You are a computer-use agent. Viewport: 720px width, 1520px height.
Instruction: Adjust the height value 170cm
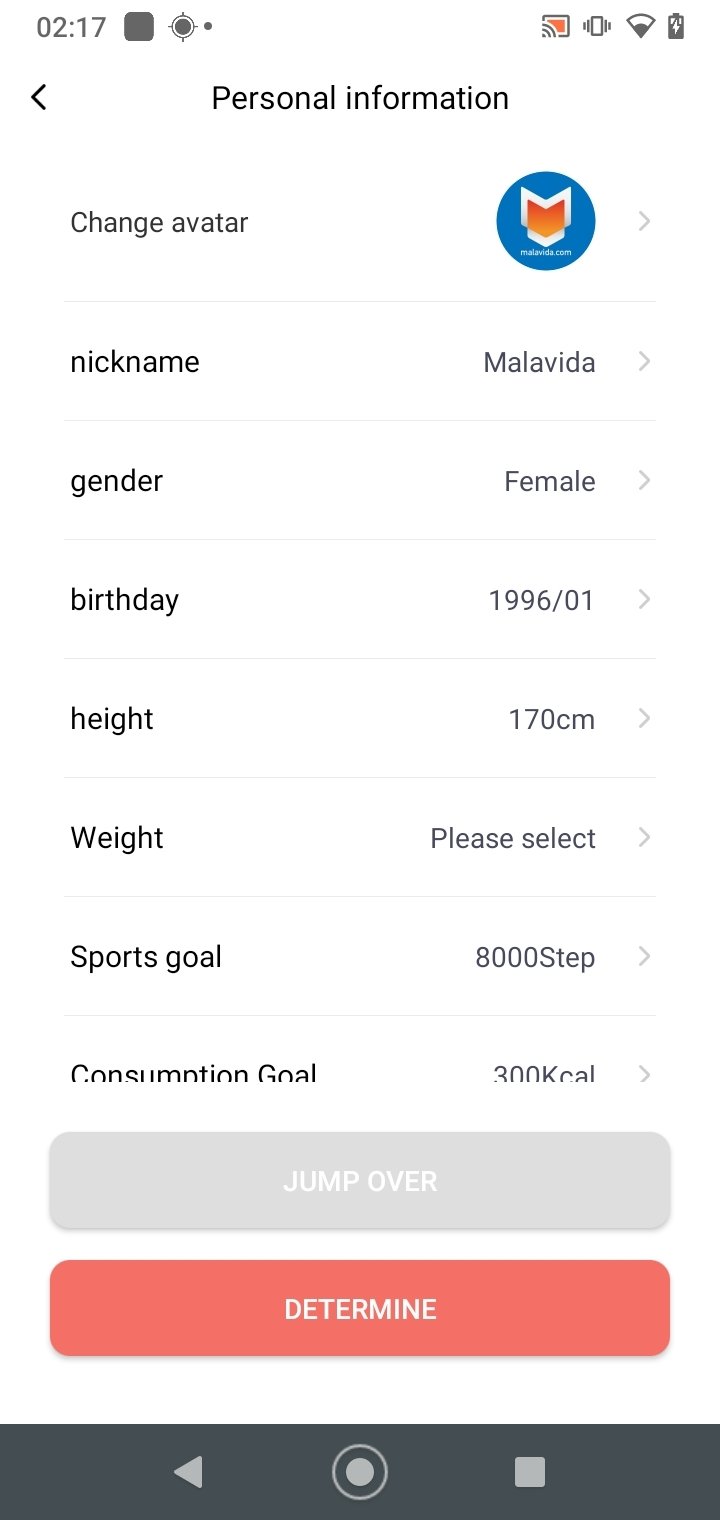(x=360, y=718)
